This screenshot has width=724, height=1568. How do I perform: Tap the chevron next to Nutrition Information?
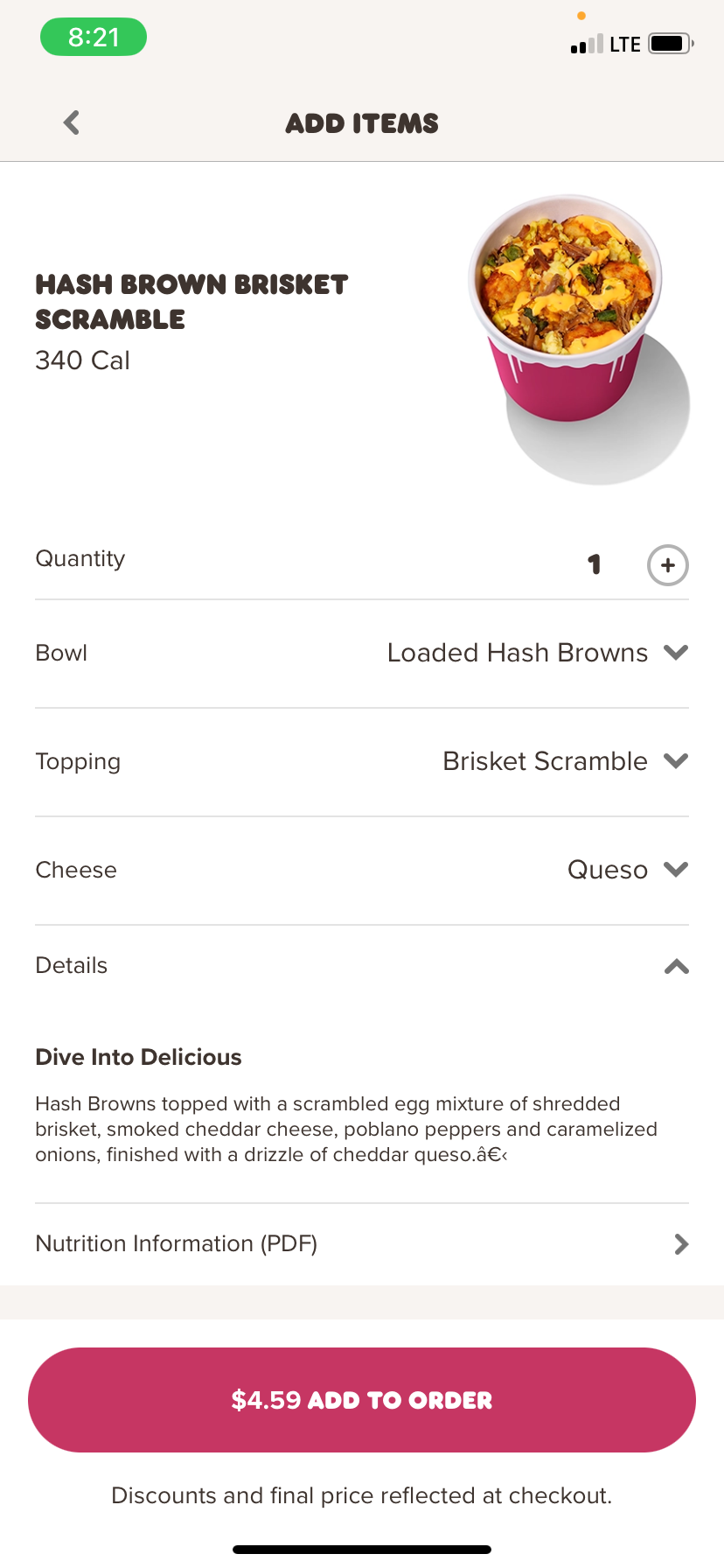(x=680, y=1243)
